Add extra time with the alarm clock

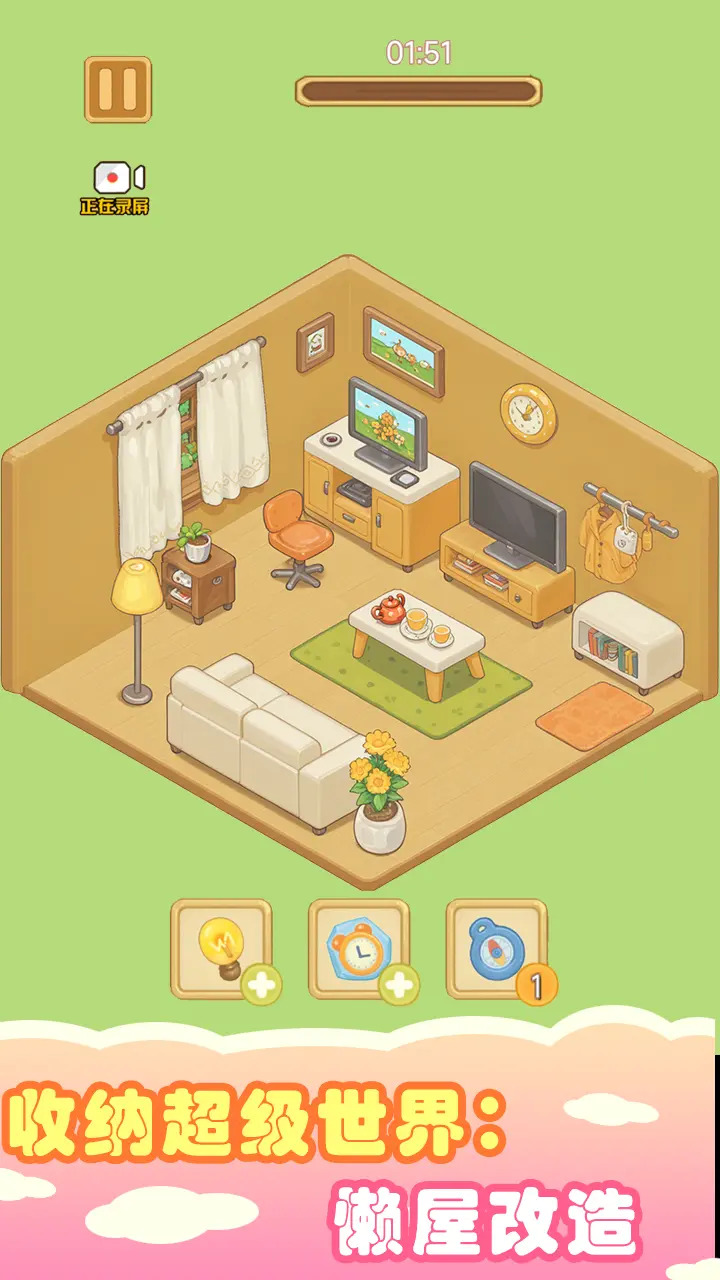tap(359, 948)
